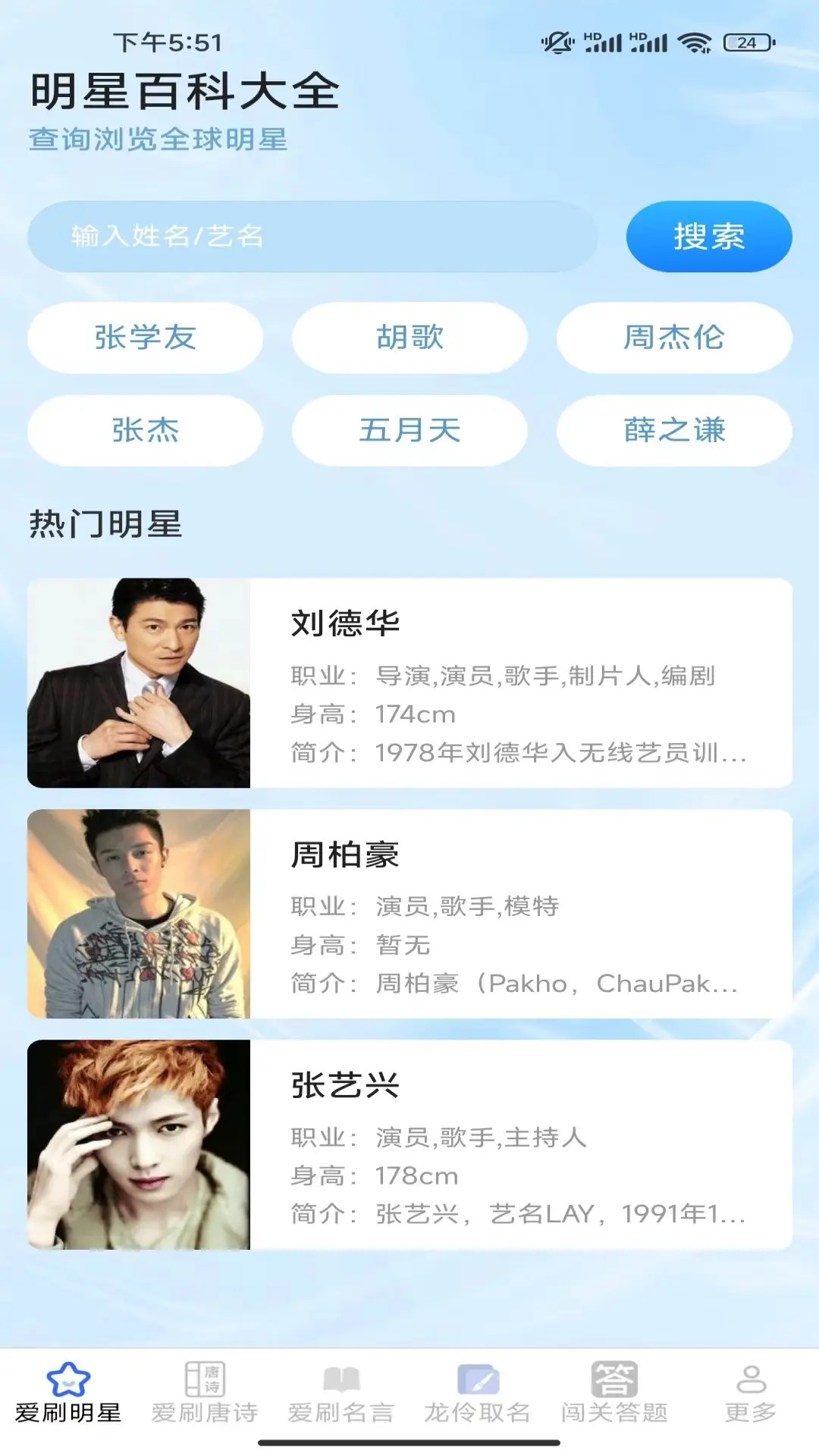Select the 胡歌 quick search chip

coord(409,339)
